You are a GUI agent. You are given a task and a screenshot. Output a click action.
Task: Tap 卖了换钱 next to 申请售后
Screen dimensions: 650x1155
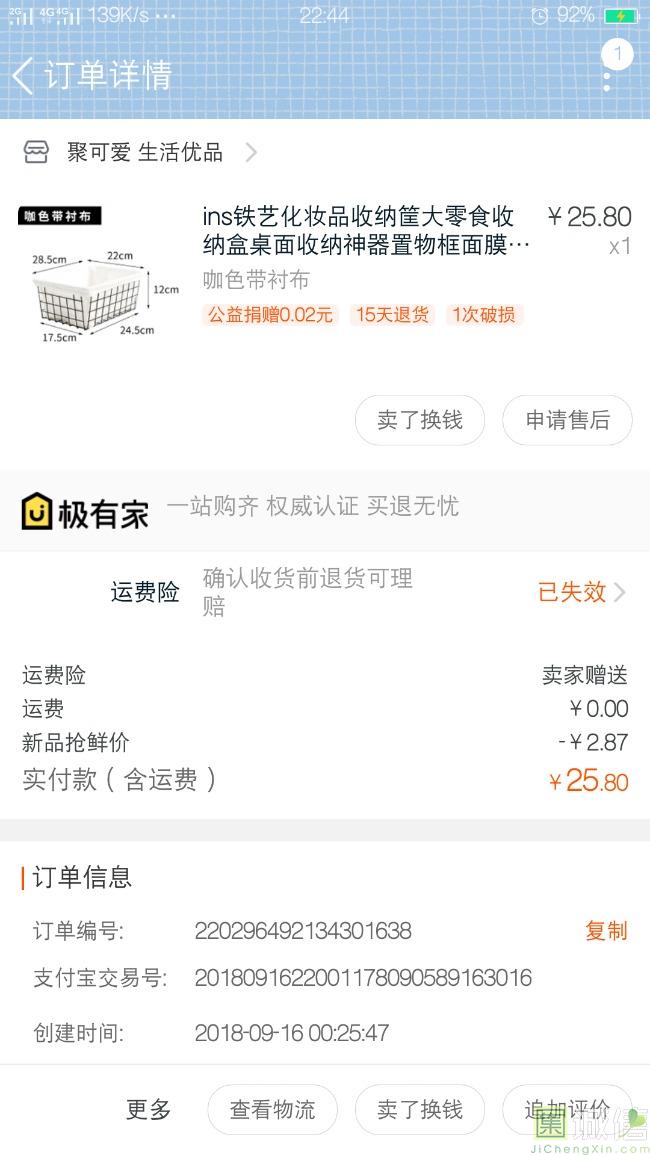420,420
